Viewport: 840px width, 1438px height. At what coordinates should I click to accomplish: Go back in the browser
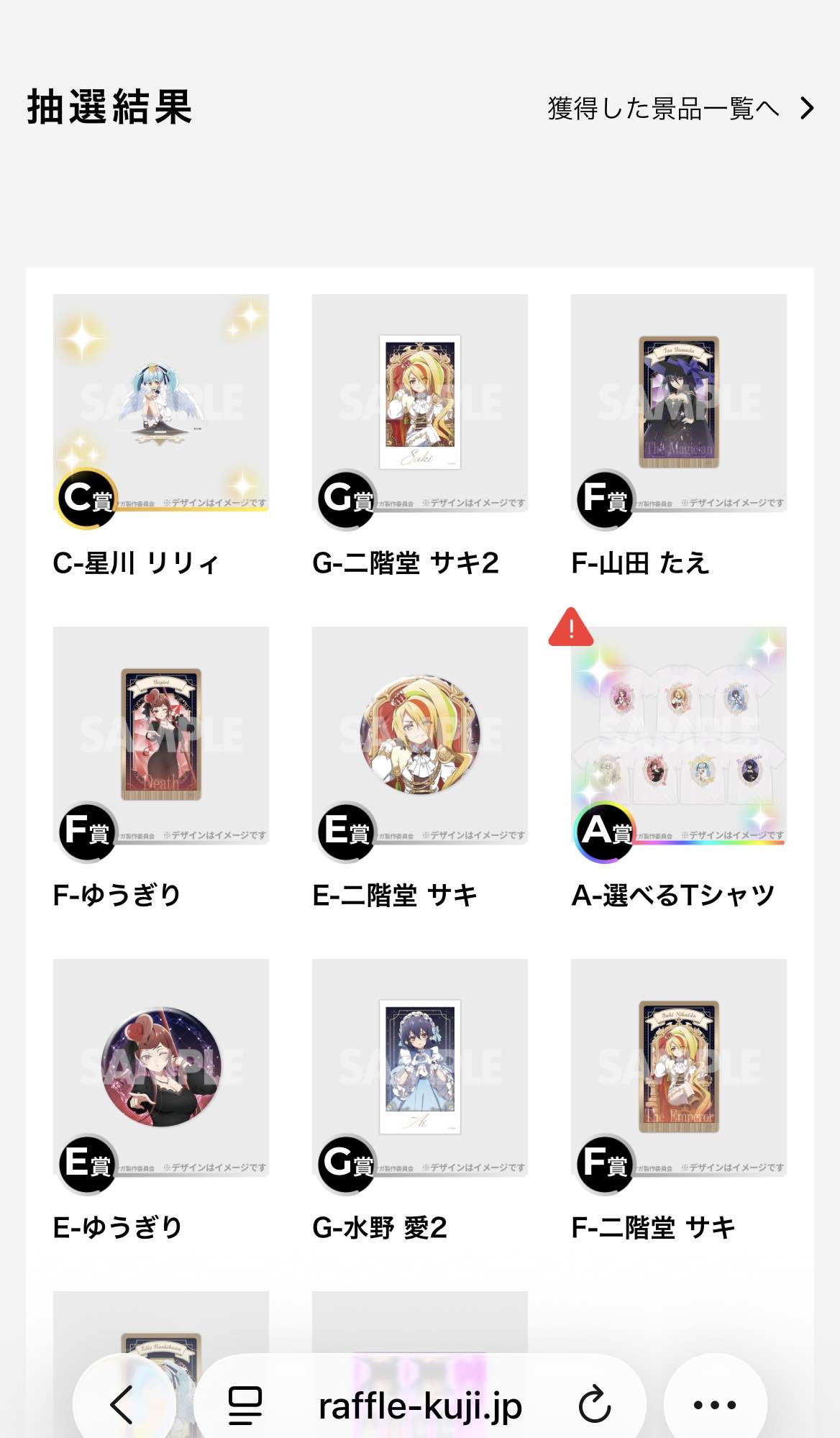pyautogui.click(x=122, y=1404)
